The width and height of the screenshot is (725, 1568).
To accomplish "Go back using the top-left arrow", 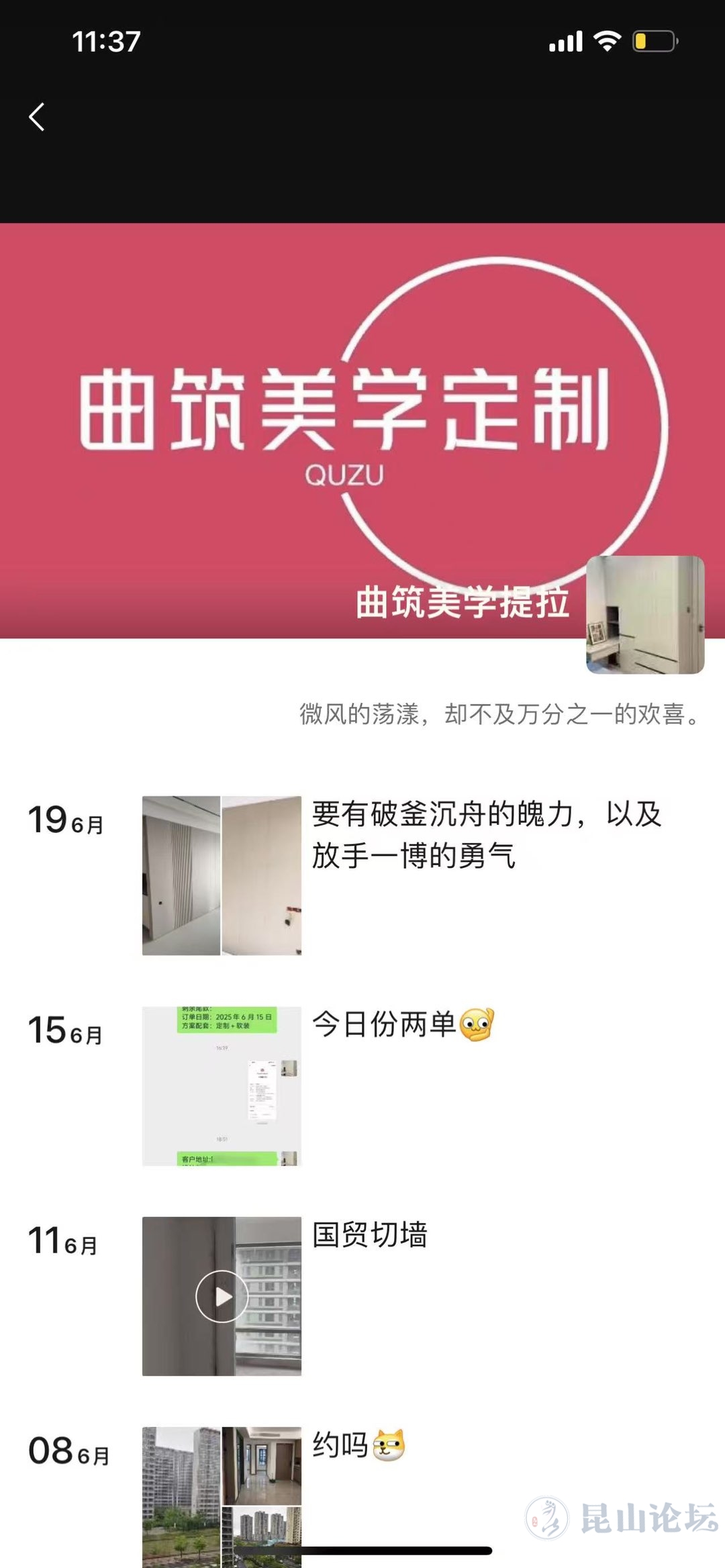I will click(37, 117).
